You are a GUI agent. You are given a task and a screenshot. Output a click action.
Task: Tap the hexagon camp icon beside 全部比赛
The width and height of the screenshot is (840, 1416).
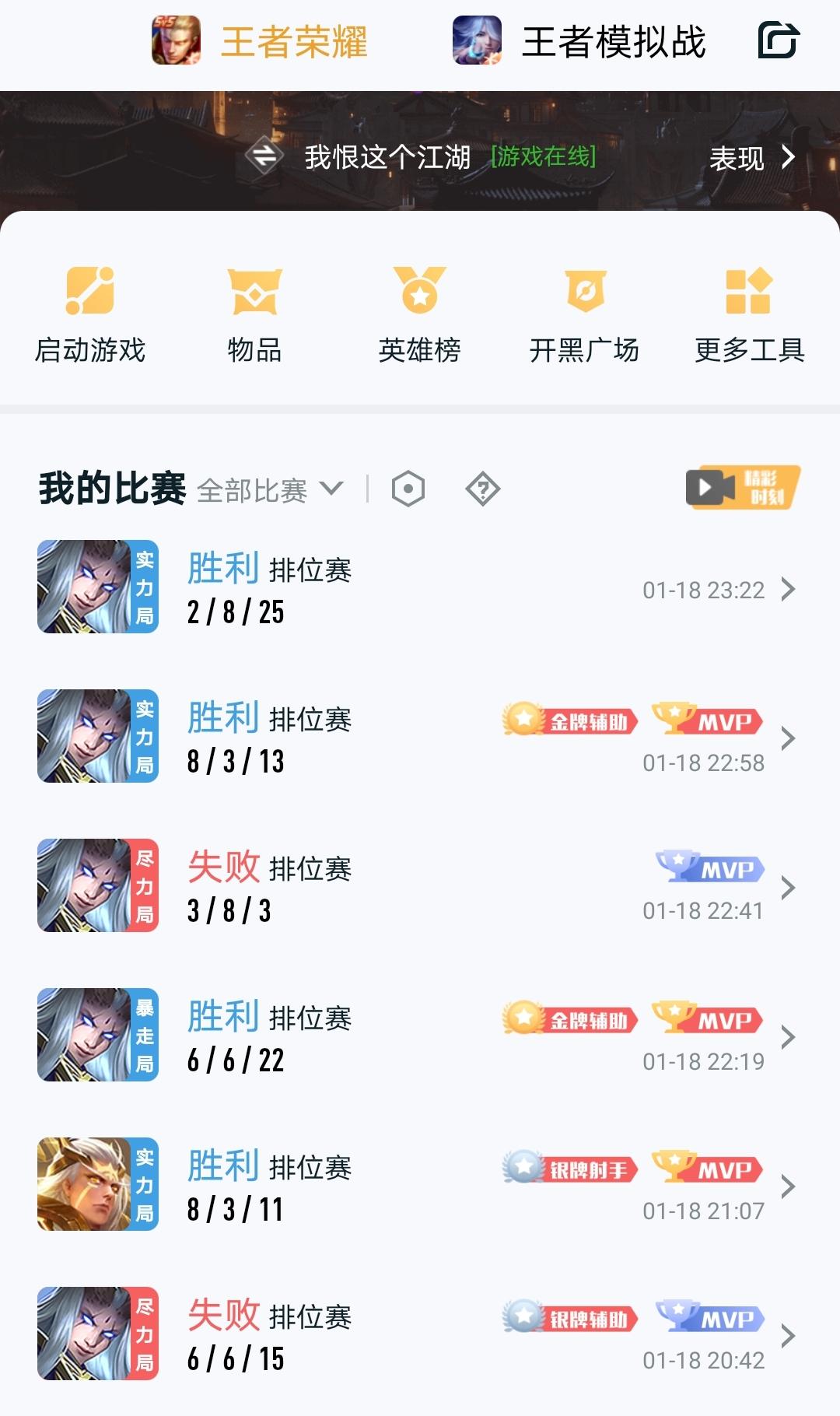coord(408,489)
